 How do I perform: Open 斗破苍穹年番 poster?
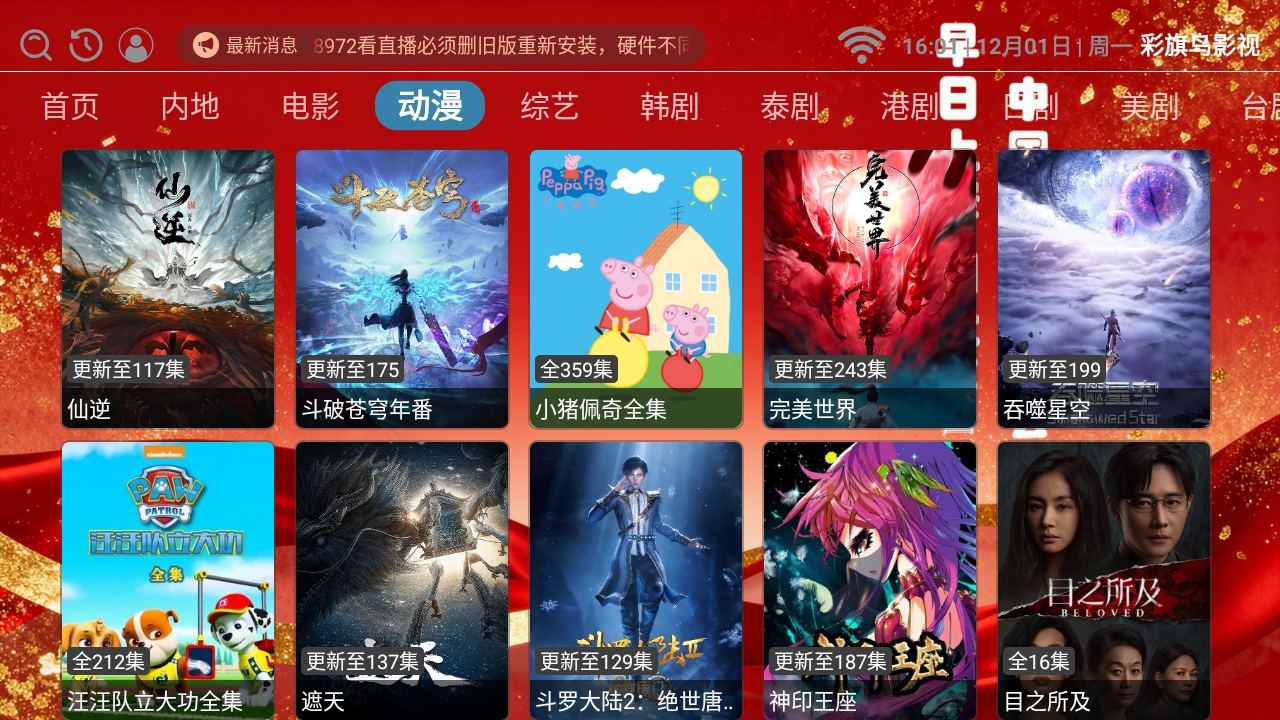(x=402, y=288)
